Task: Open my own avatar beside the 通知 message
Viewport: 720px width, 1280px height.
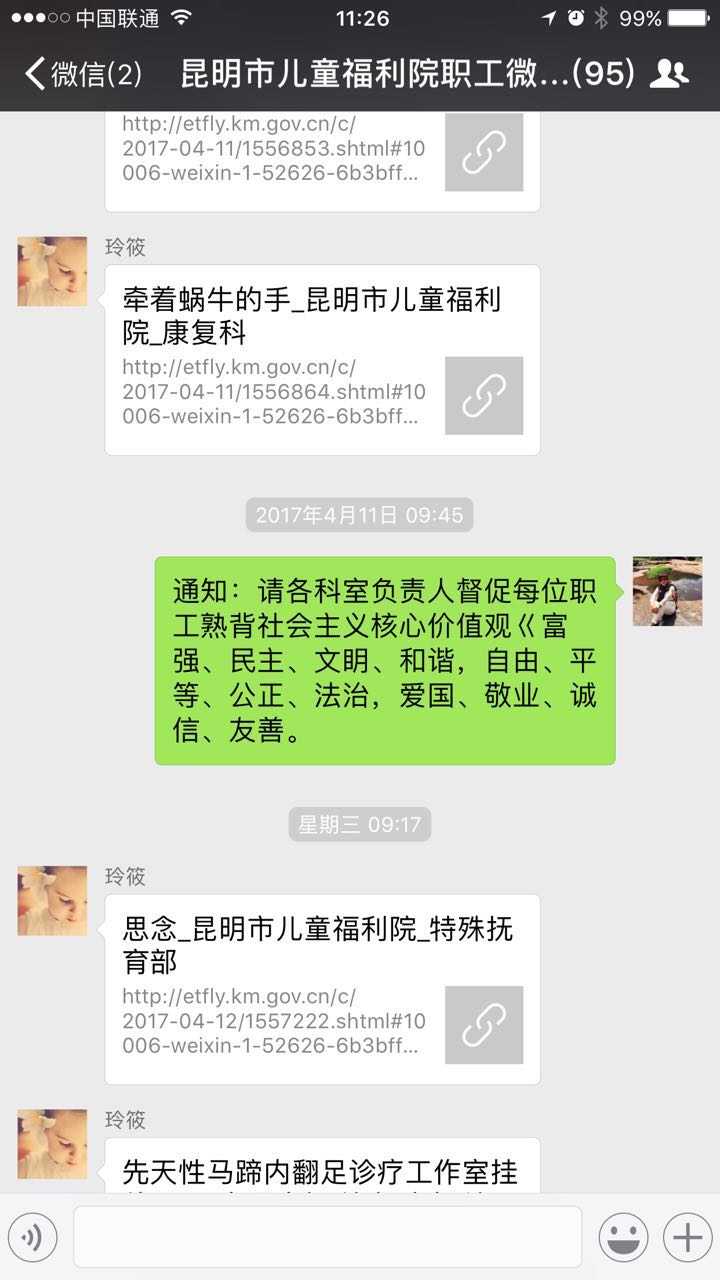Action: click(667, 591)
